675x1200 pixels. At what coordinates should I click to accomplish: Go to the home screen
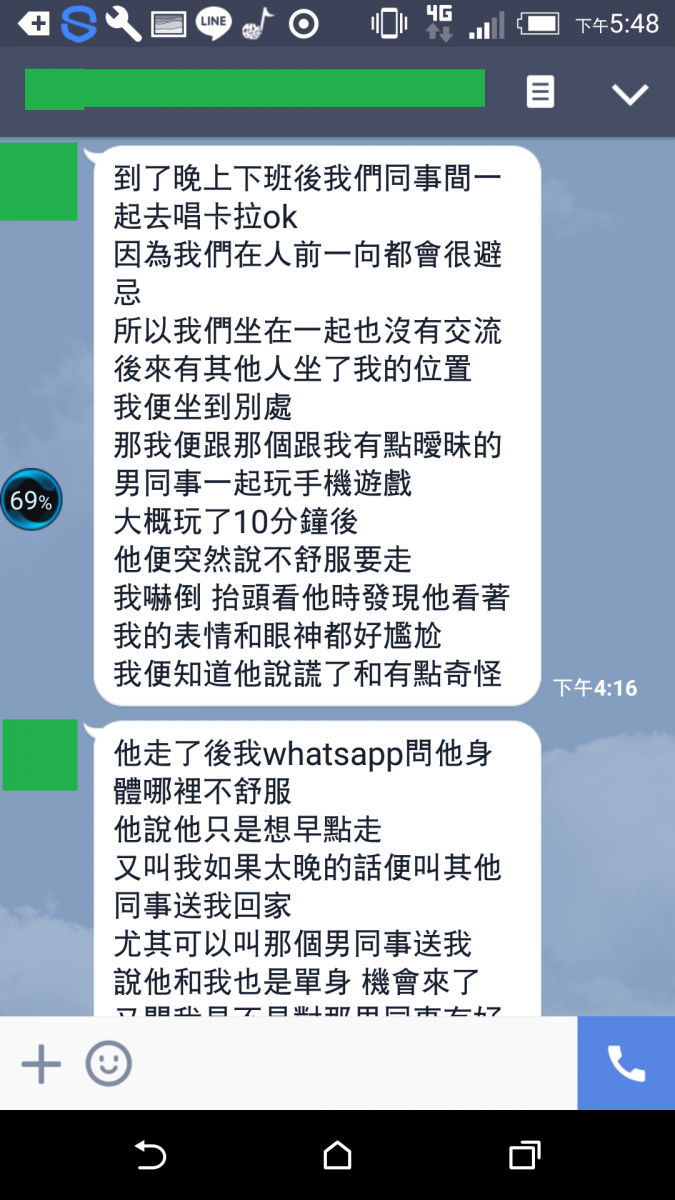click(338, 1155)
